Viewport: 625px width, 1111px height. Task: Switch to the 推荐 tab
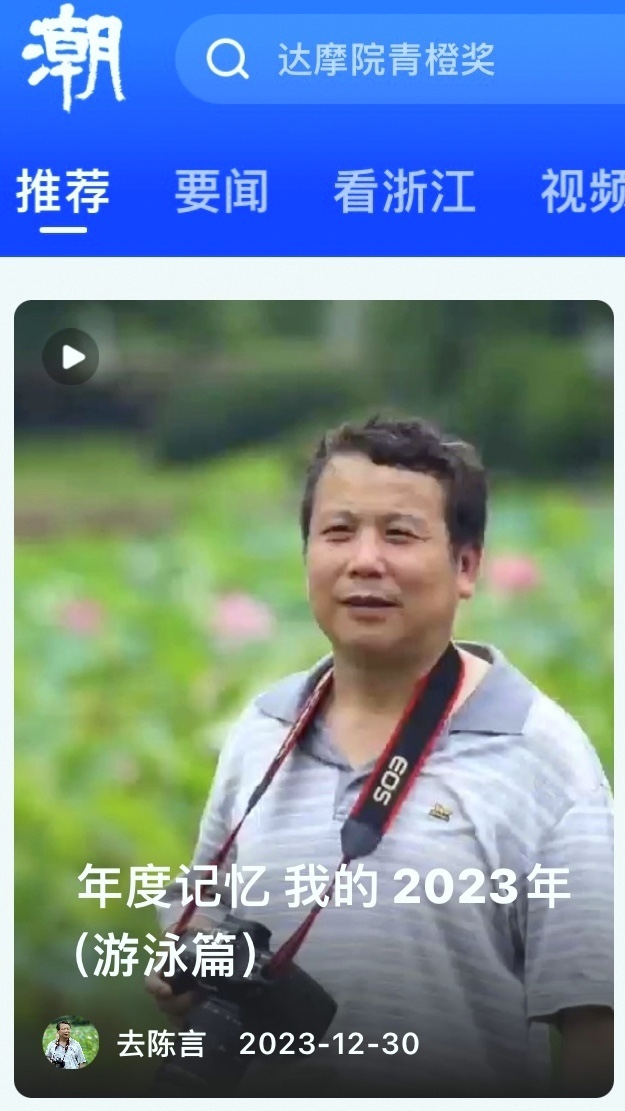[x=62, y=191]
